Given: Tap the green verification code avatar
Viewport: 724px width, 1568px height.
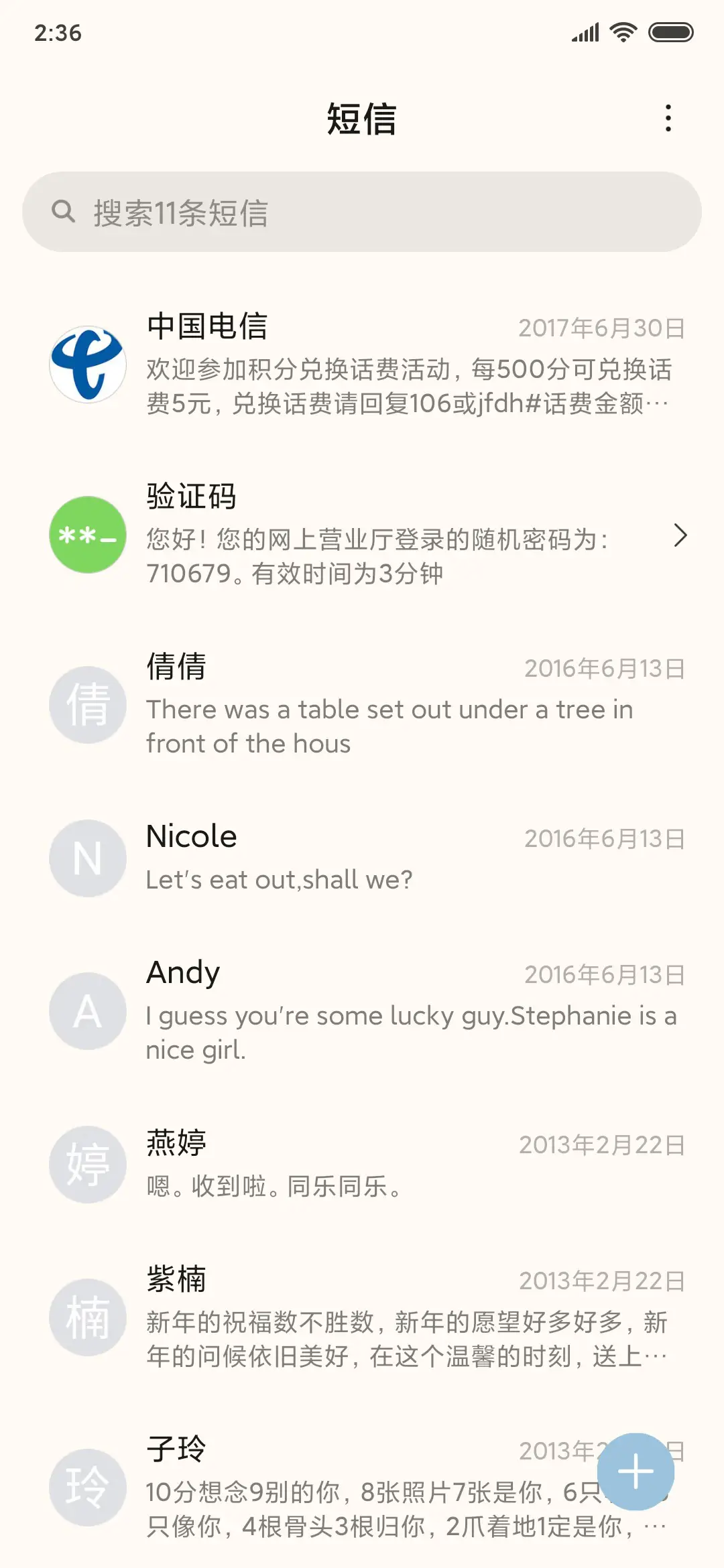Looking at the screenshot, I should [86, 536].
